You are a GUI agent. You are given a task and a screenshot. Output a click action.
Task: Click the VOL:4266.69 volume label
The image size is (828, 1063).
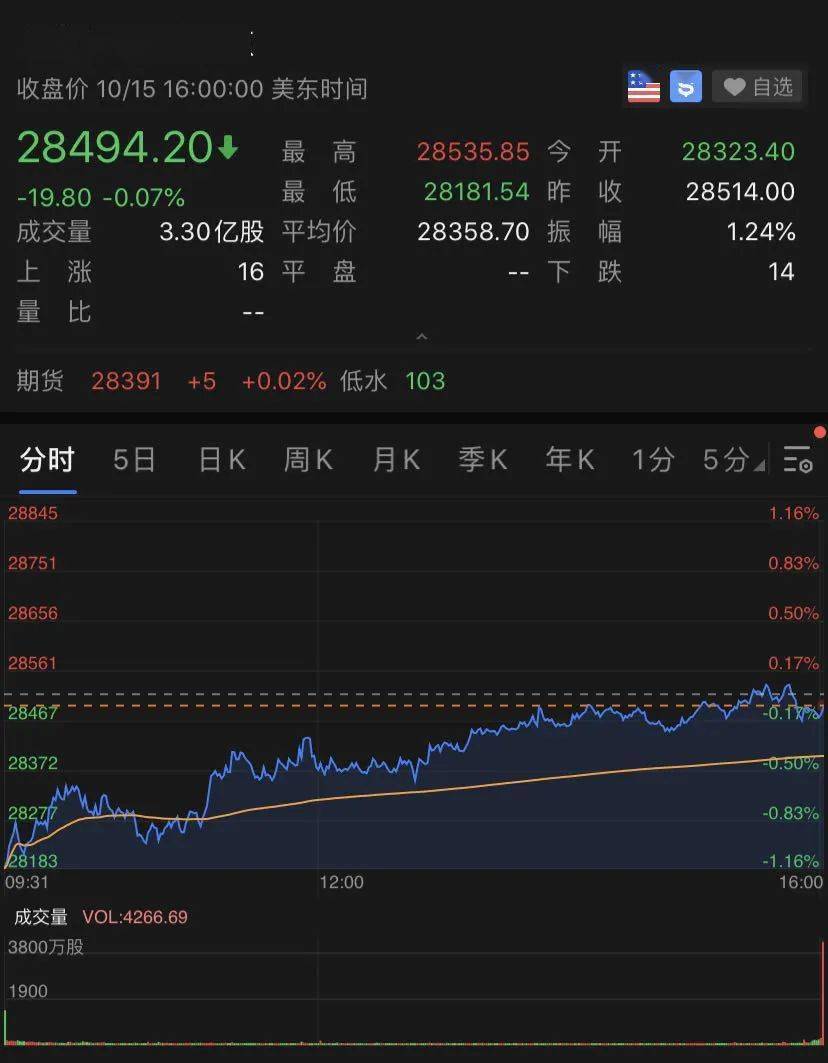click(x=135, y=917)
